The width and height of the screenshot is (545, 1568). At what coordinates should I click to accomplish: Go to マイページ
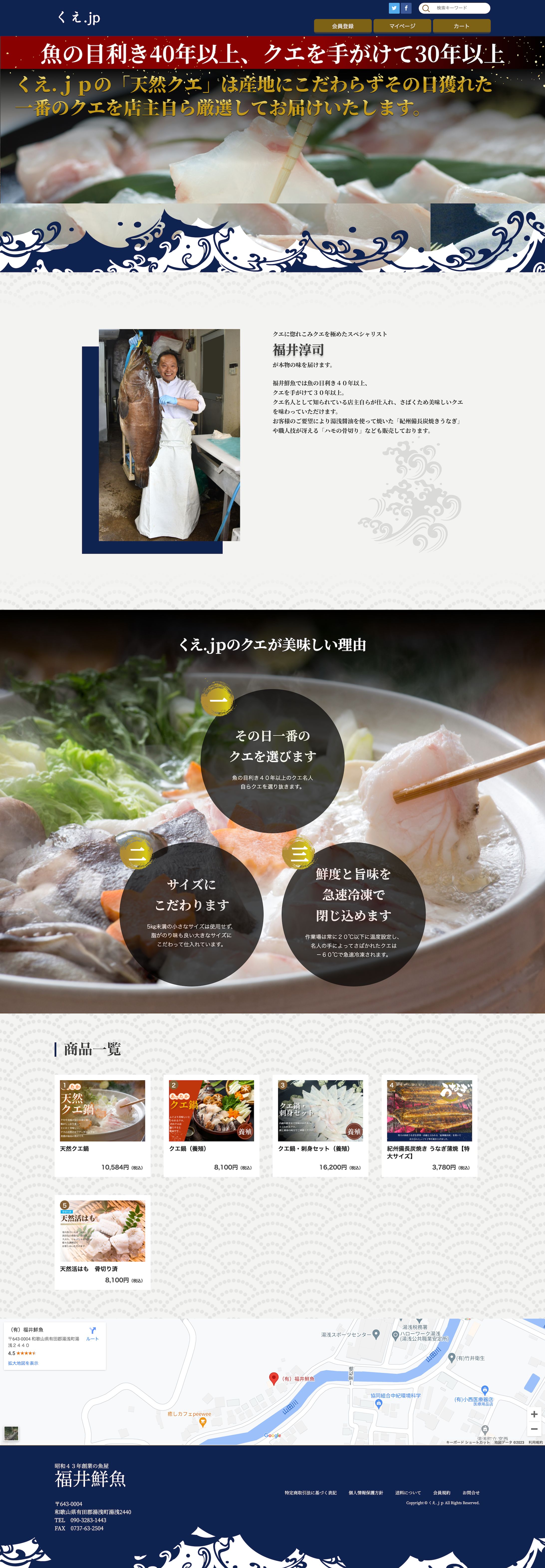(402, 25)
